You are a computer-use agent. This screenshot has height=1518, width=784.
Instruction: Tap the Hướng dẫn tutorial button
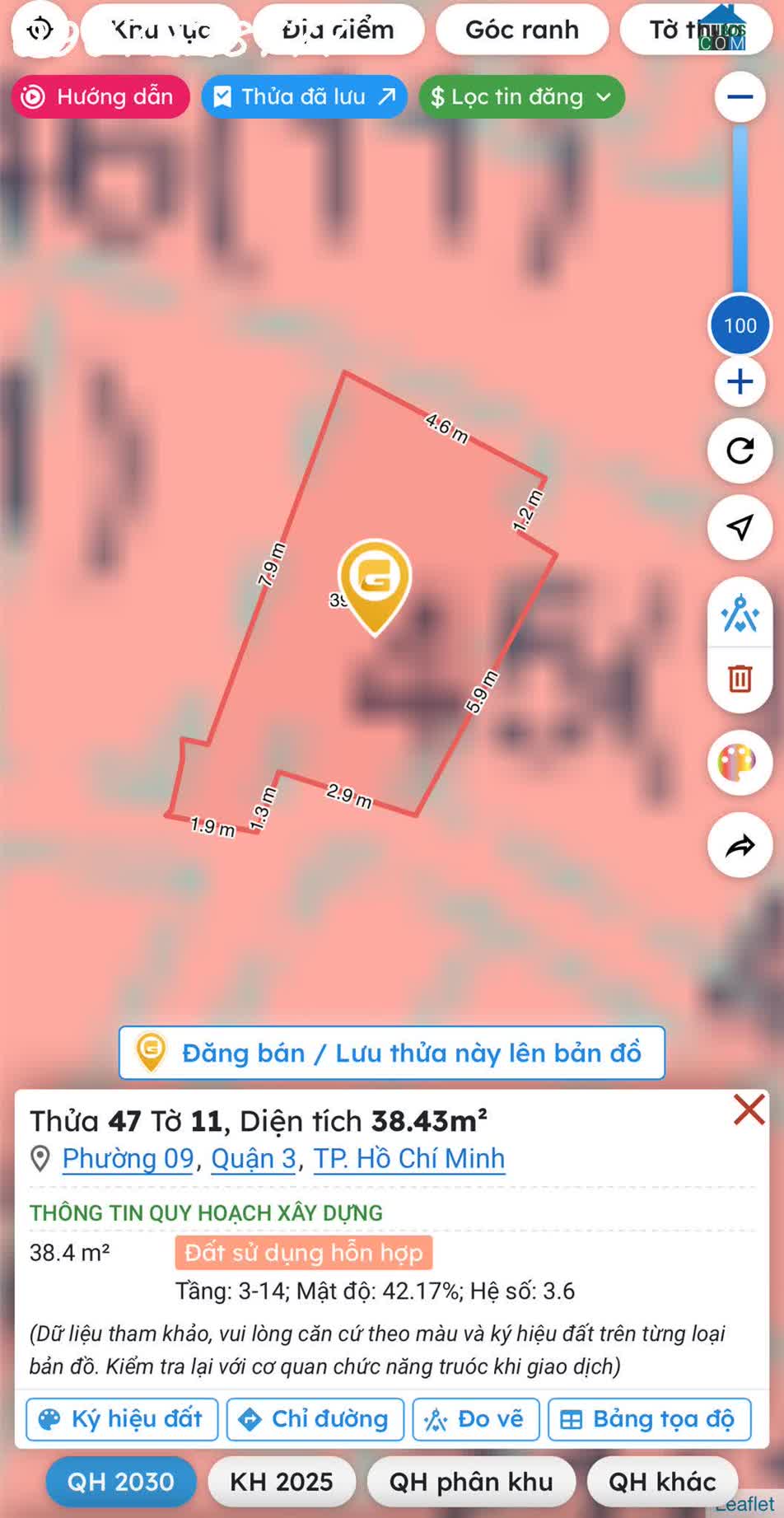point(100,97)
